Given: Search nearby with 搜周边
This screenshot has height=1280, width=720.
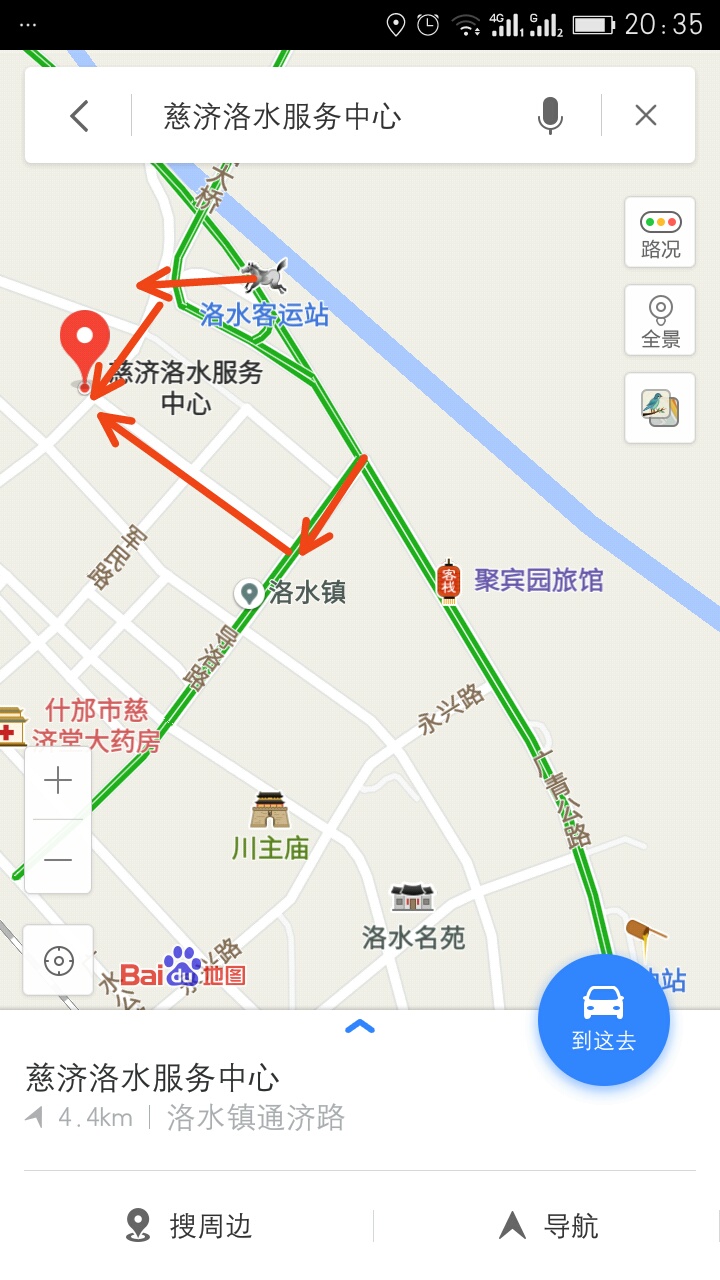Looking at the screenshot, I should pos(190,1226).
